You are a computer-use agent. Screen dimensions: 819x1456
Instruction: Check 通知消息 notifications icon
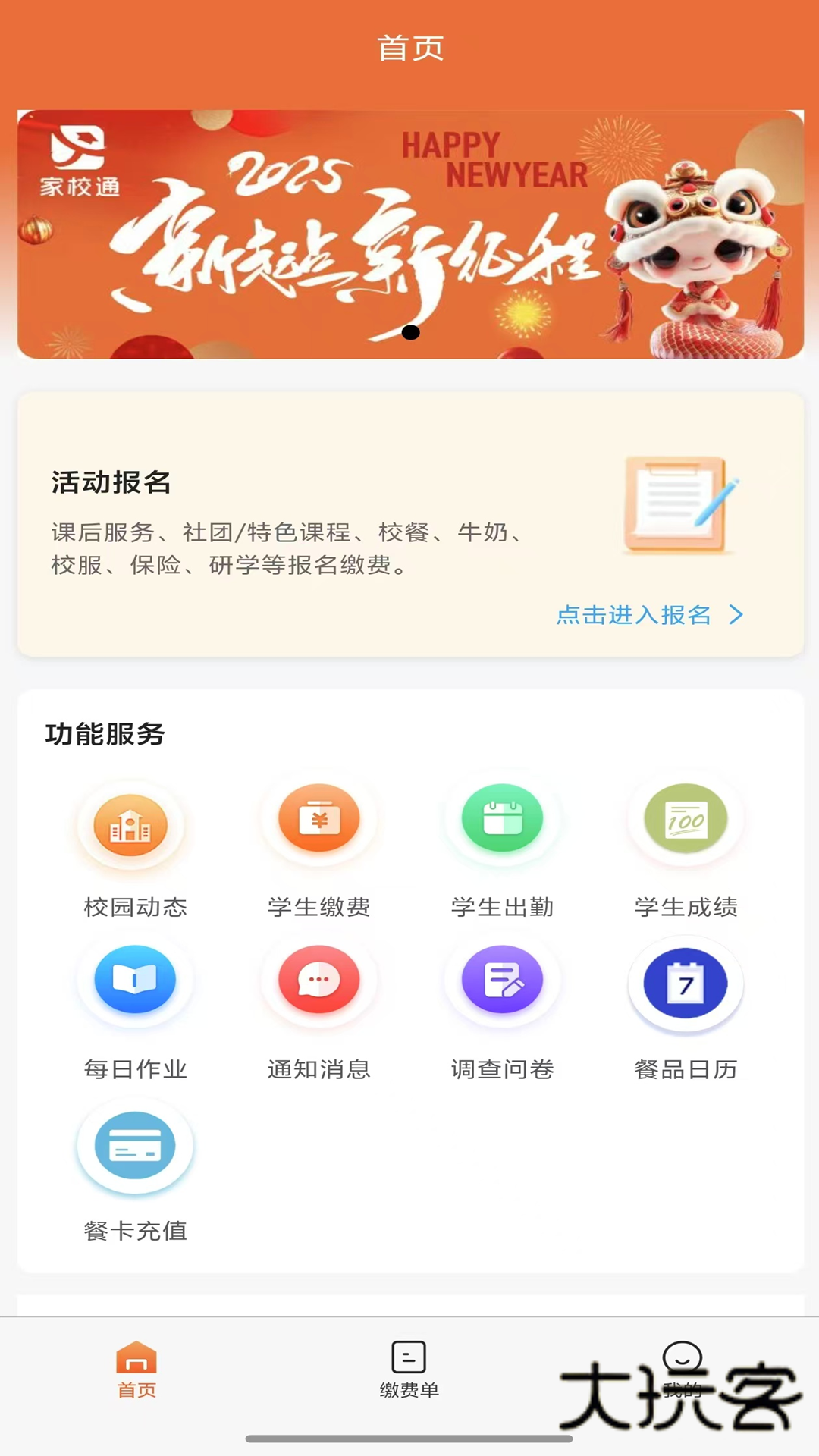318,980
